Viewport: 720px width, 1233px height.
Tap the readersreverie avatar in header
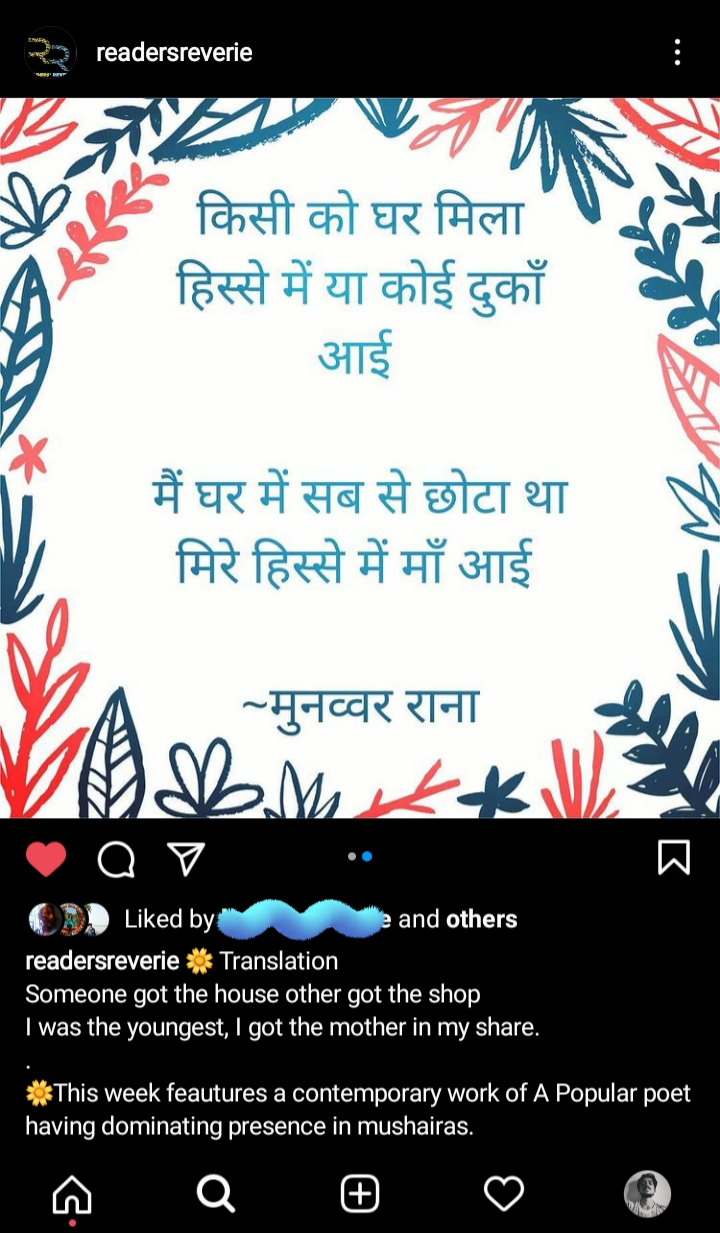pos(50,52)
